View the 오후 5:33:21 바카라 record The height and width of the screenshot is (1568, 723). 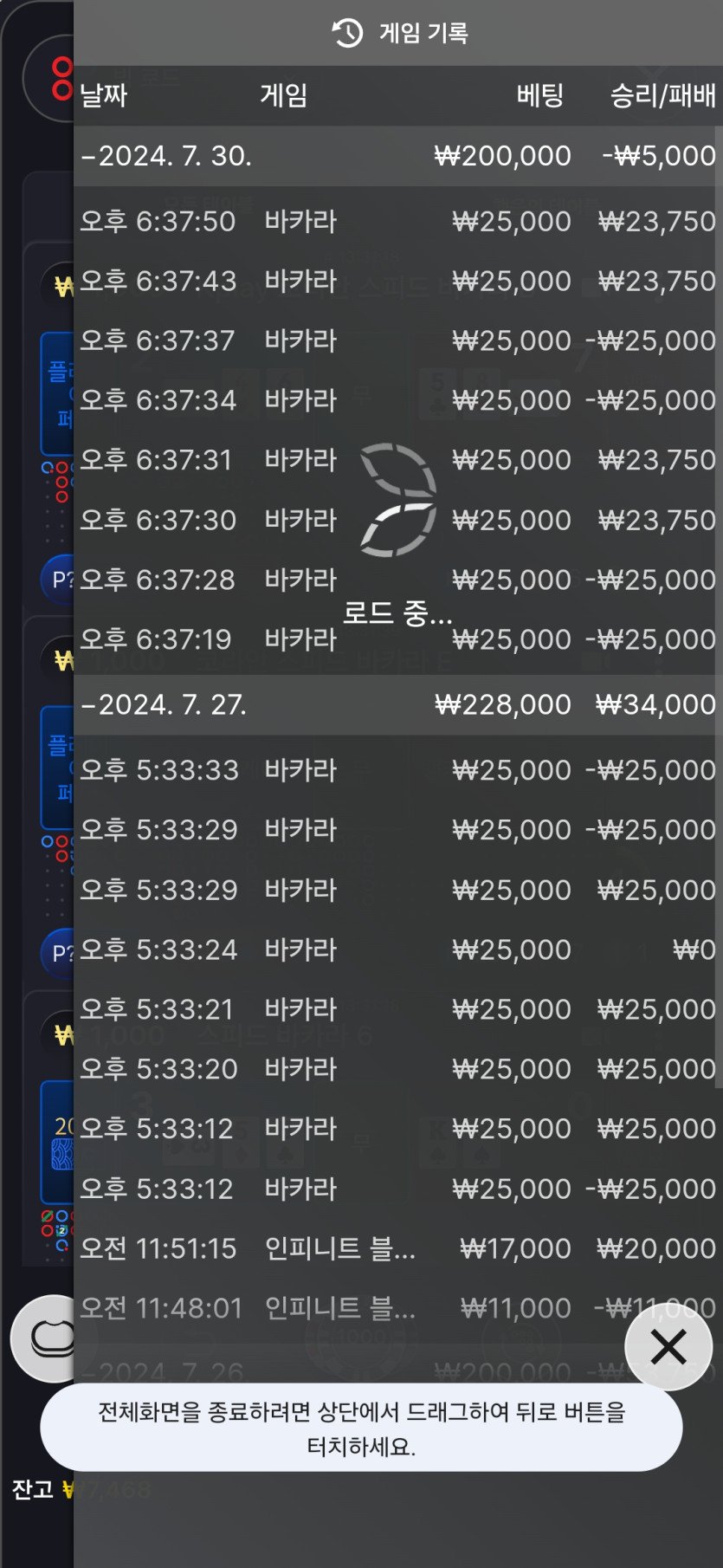coord(397,1009)
